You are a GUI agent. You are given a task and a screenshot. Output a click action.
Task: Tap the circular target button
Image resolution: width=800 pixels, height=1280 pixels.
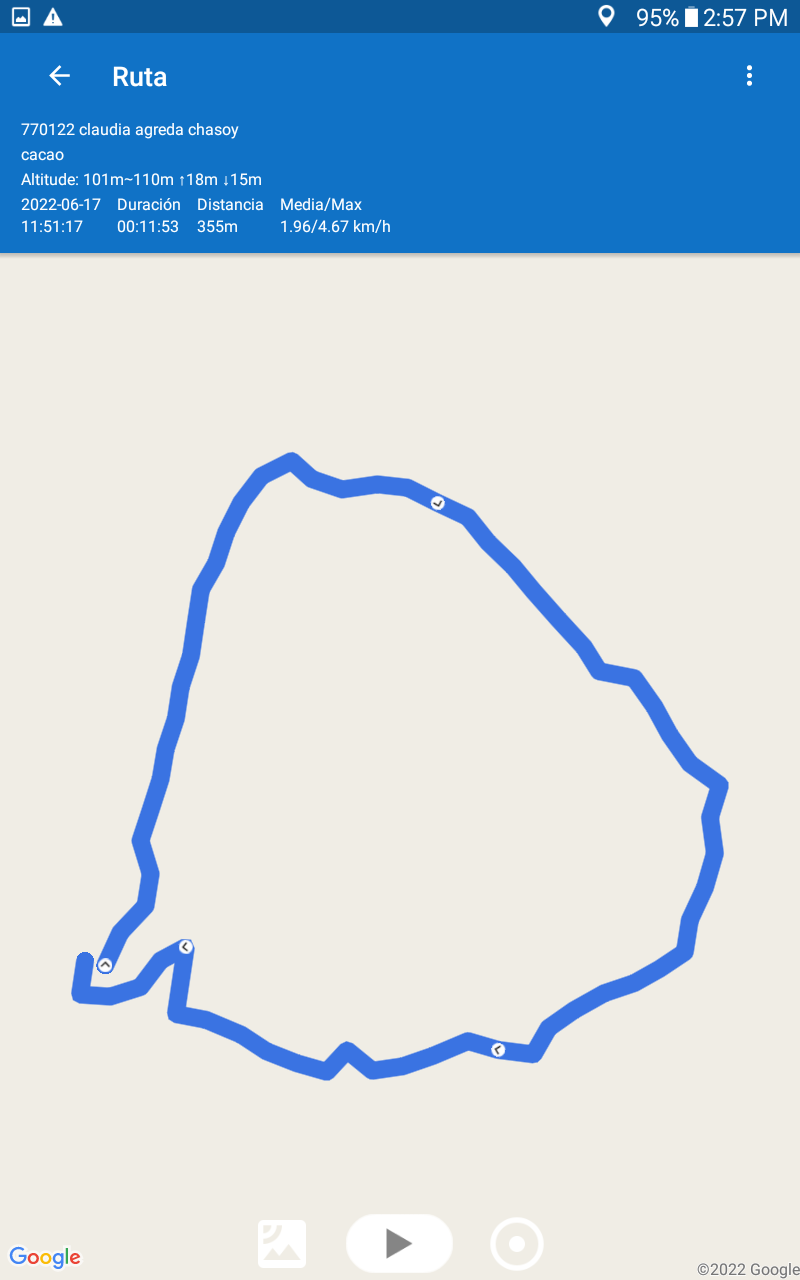click(x=517, y=1244)
